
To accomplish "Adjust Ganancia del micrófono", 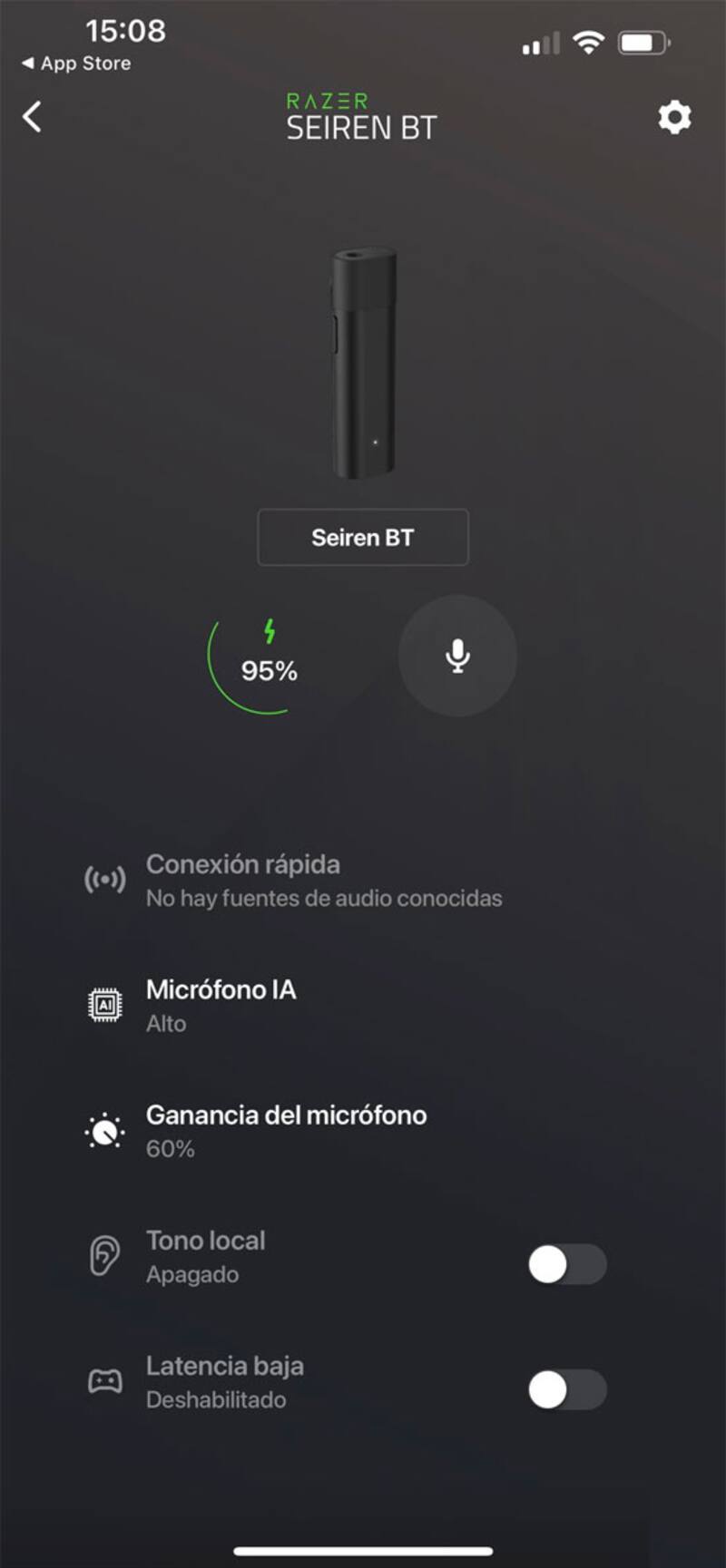I will coord(285,1131).
